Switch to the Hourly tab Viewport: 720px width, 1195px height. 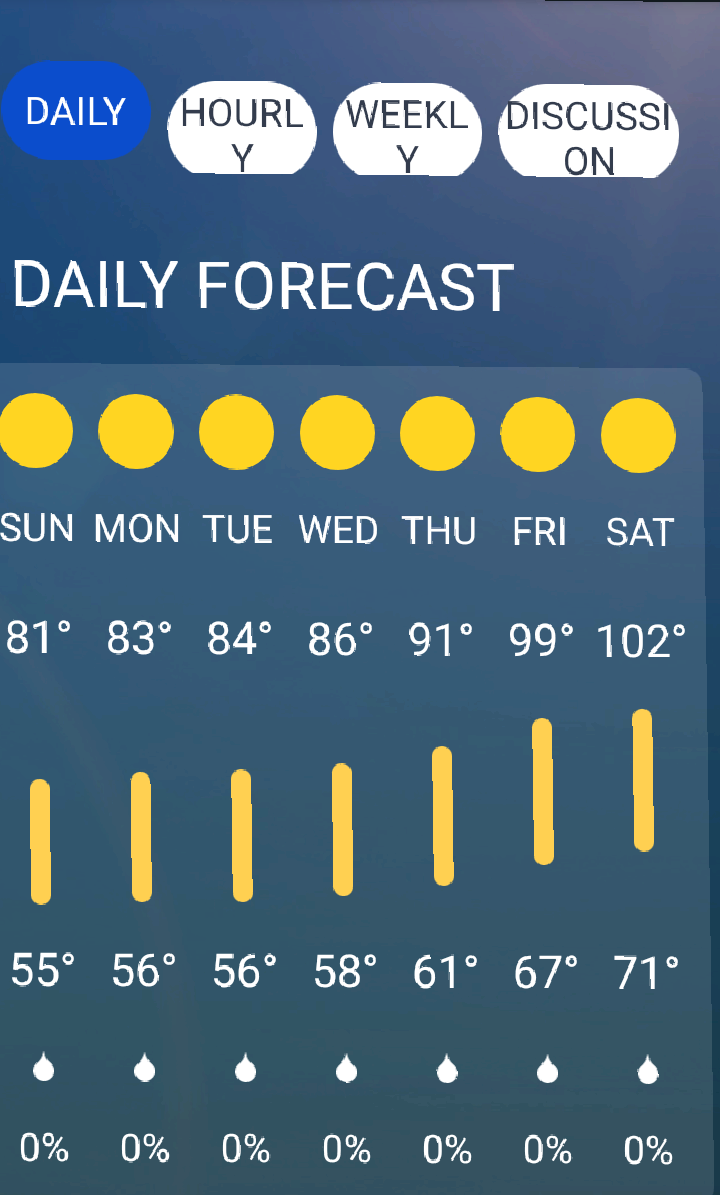click(242, 129)
